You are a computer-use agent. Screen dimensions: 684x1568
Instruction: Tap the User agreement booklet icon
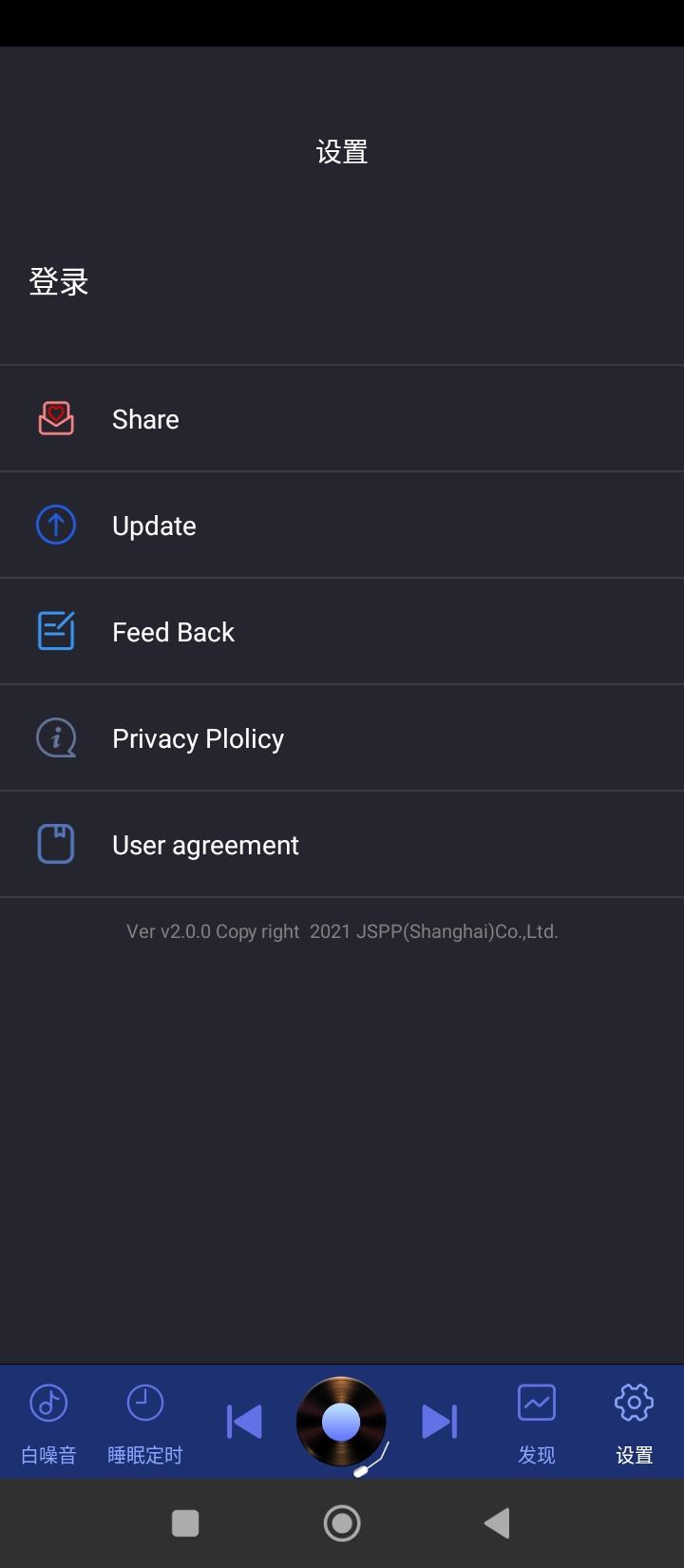coord(54,844)
